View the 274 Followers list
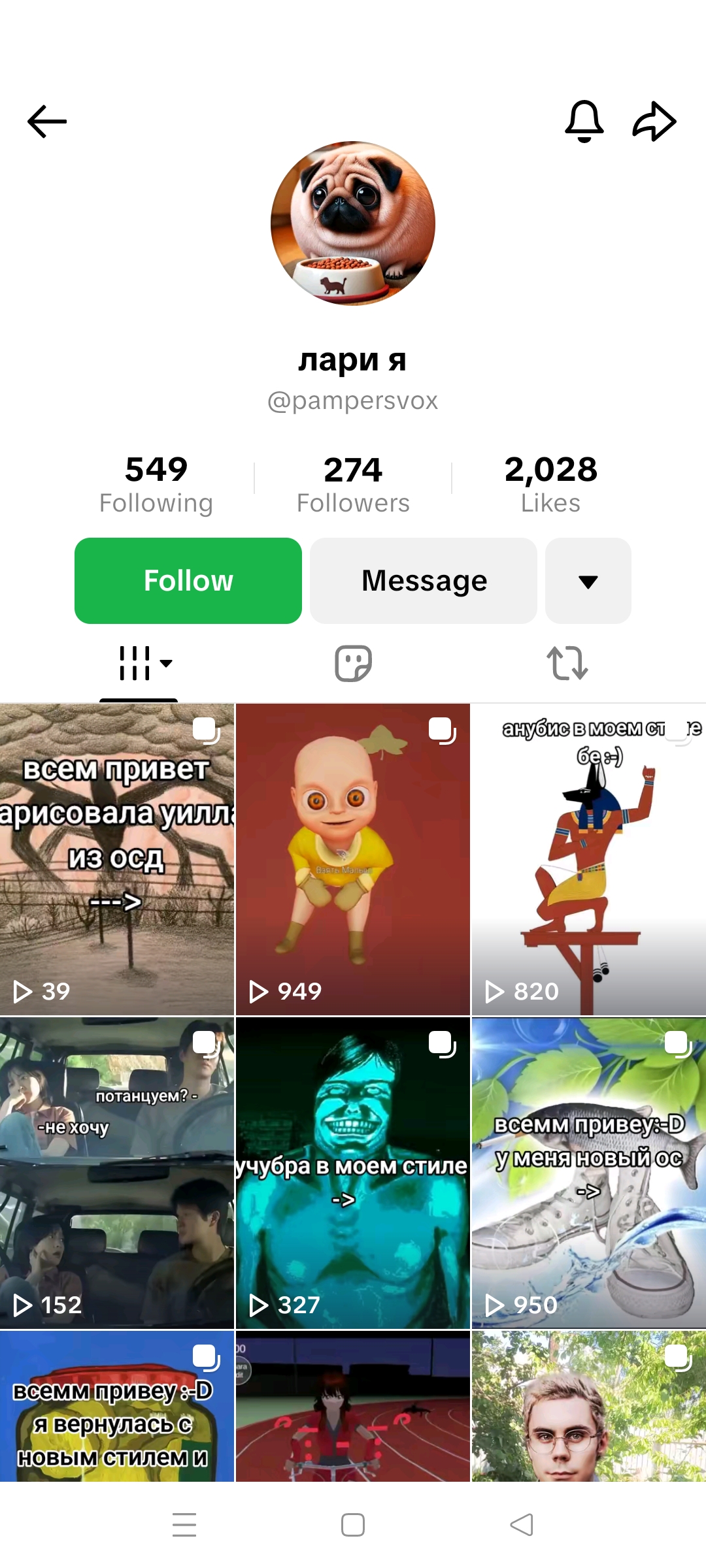 coord(353,484)
